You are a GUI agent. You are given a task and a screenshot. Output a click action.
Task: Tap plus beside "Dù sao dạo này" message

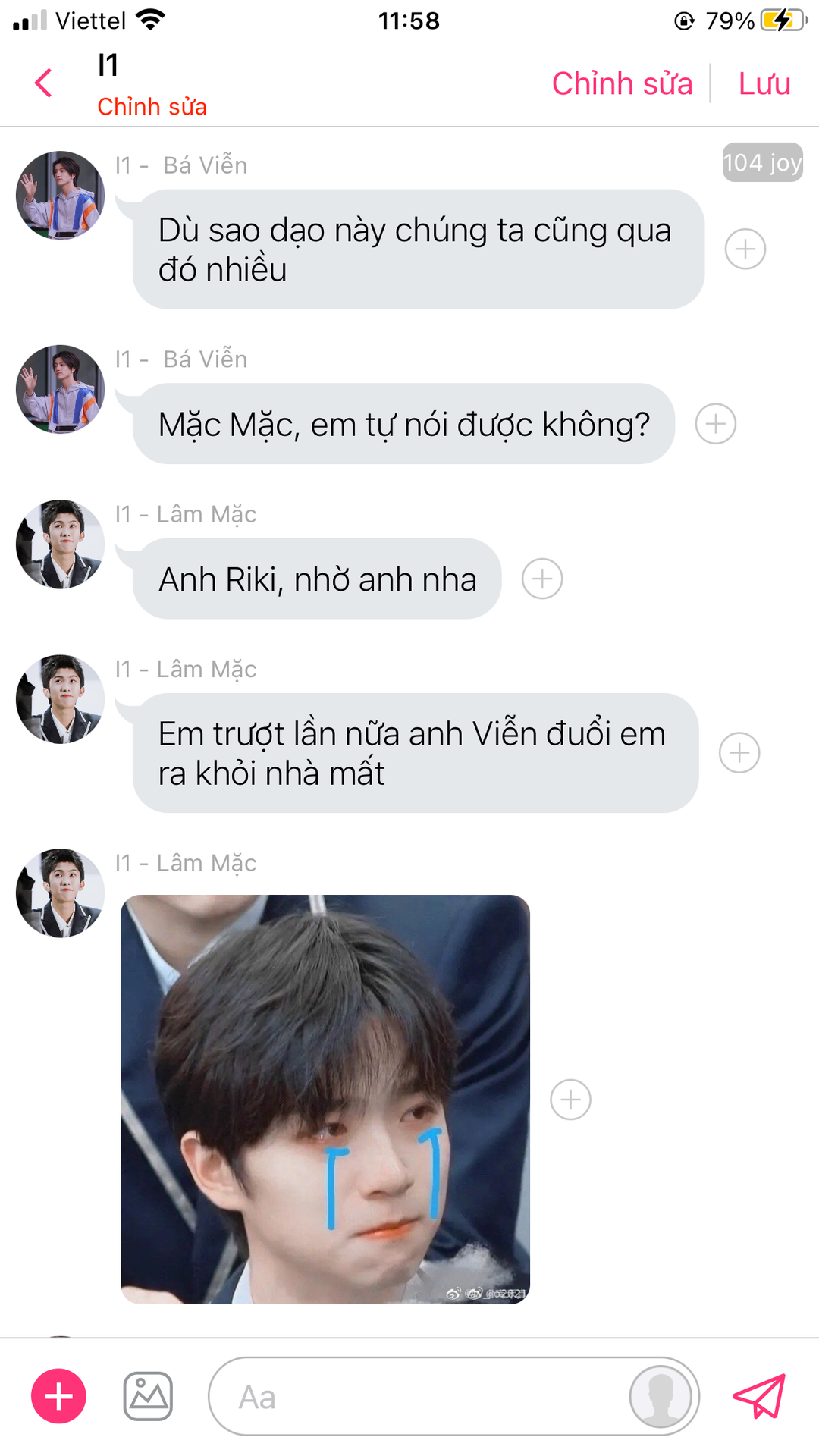pos(745,249)
